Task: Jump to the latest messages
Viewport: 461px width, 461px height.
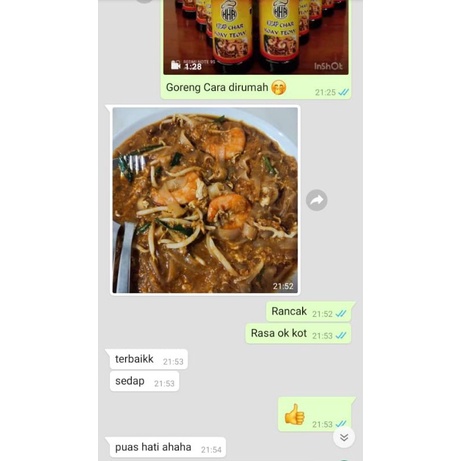Action: click(x=344, y=437)
